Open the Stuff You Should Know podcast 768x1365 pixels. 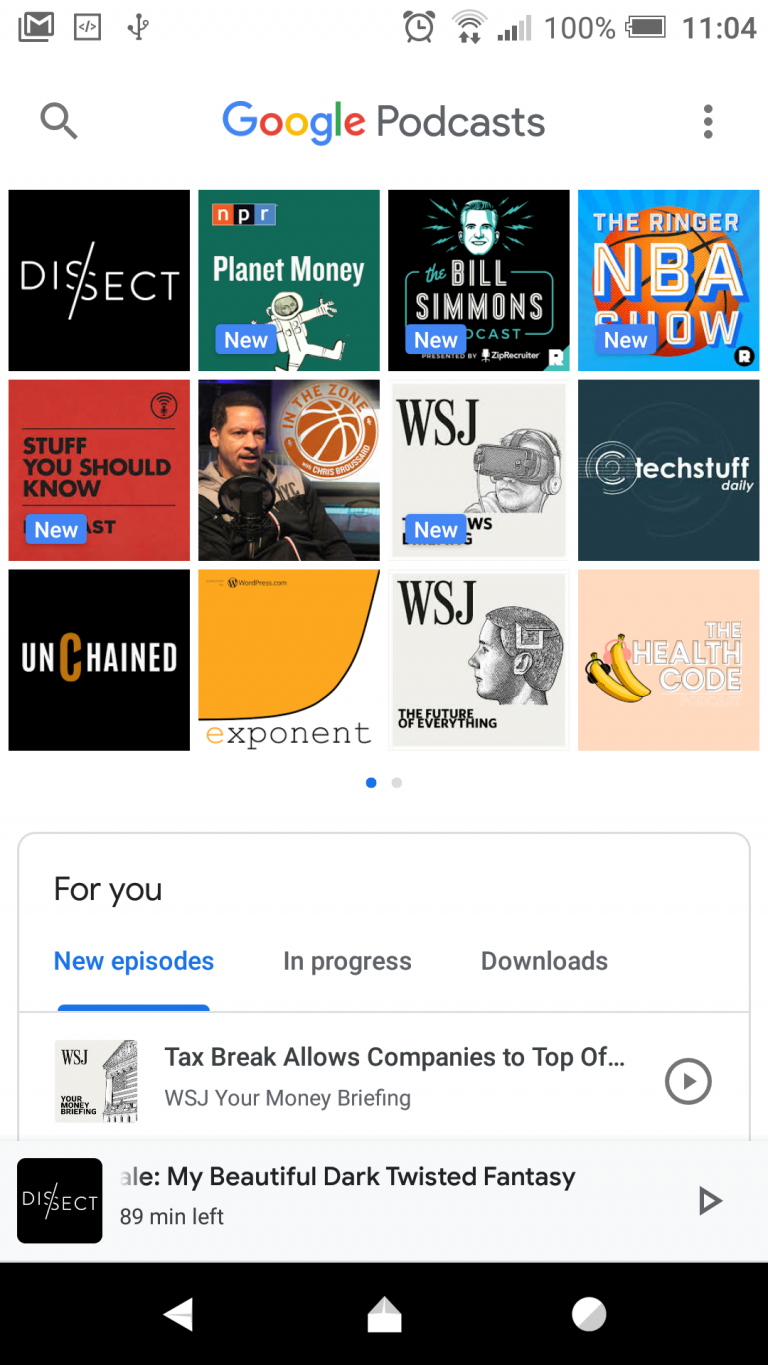tap(98, 469)
